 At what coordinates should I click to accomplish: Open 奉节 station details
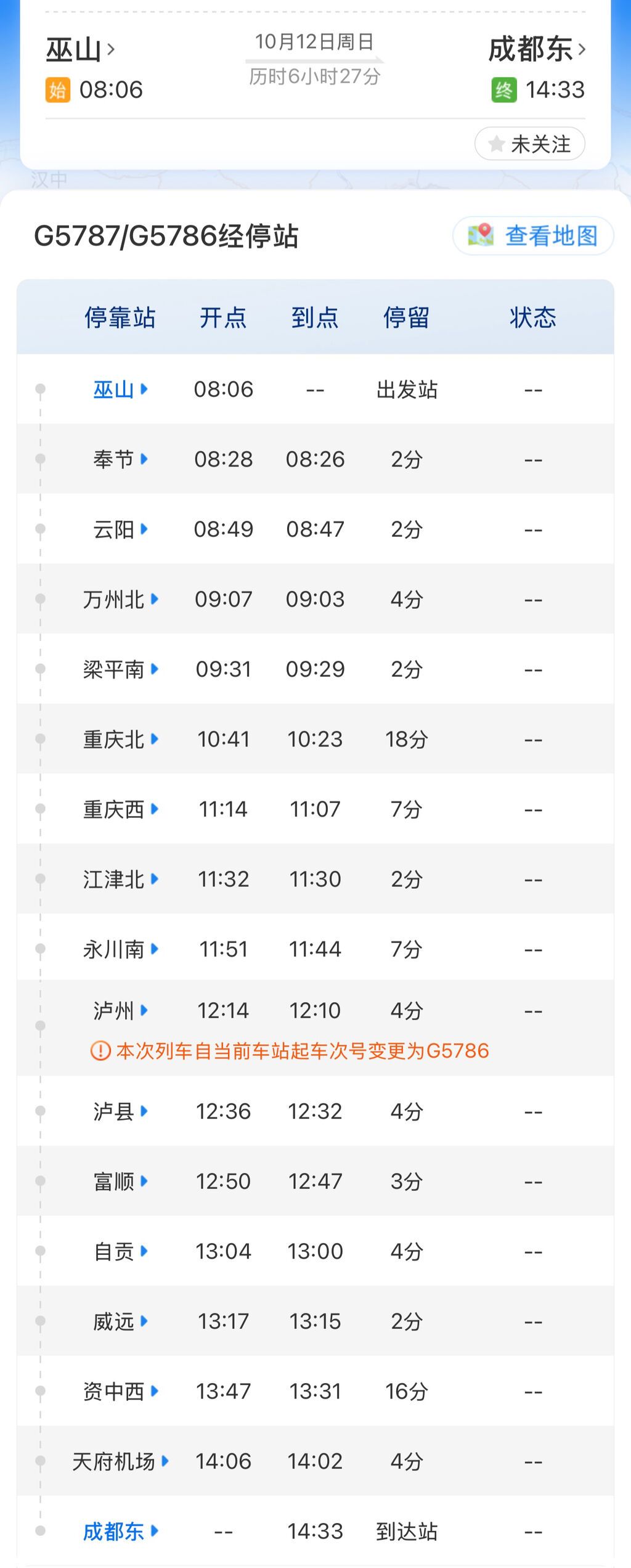(120, 459)
